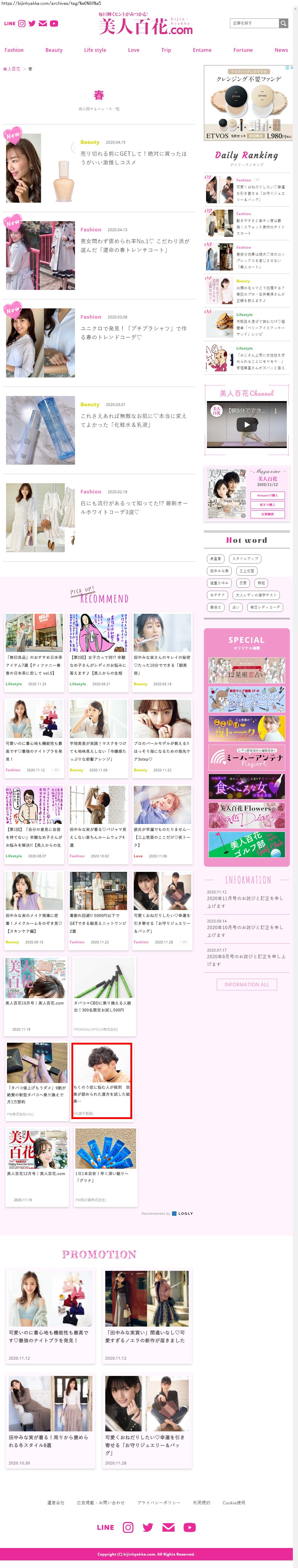Open the プライバシーポリシー footer link

pyautogui.click(x=159, y=1502)
